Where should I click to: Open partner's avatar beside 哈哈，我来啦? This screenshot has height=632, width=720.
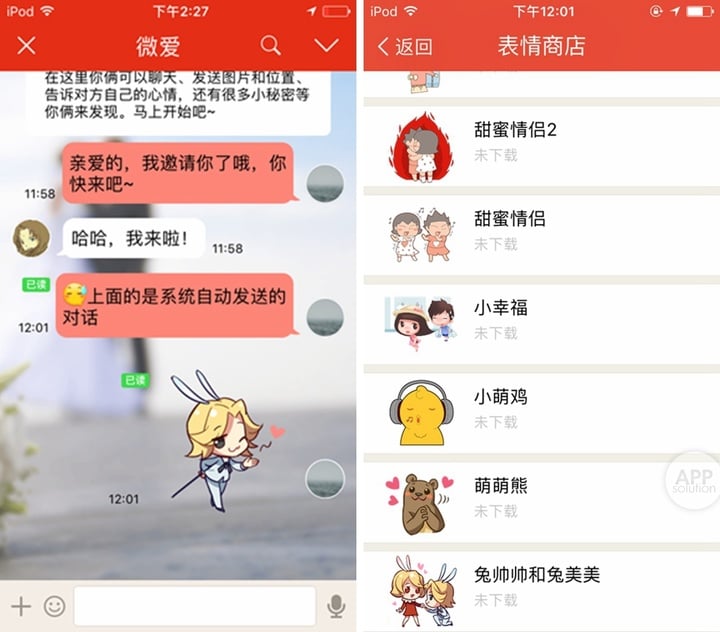tap(32, 238)
